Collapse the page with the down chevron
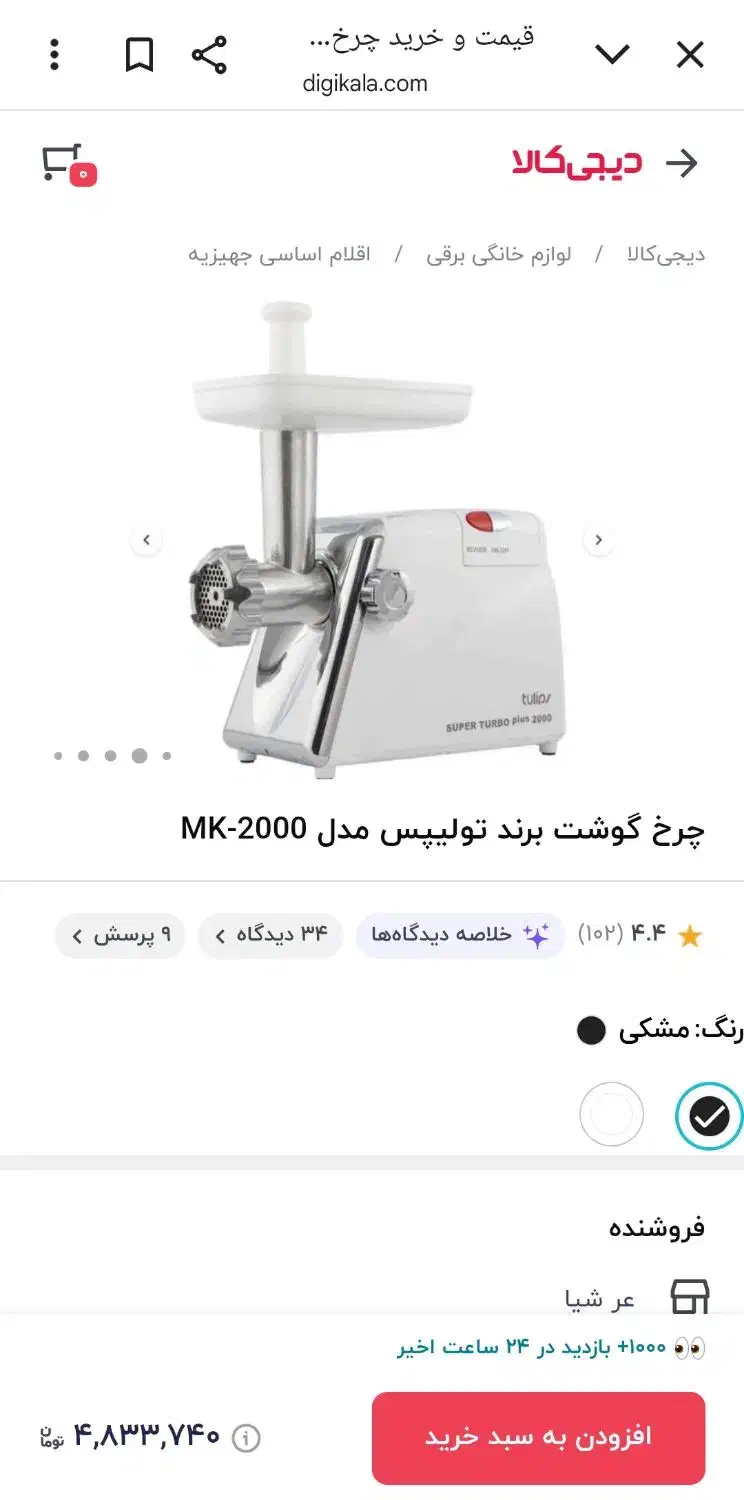Viewport: 744px width, 1500px height. (613, 55)
